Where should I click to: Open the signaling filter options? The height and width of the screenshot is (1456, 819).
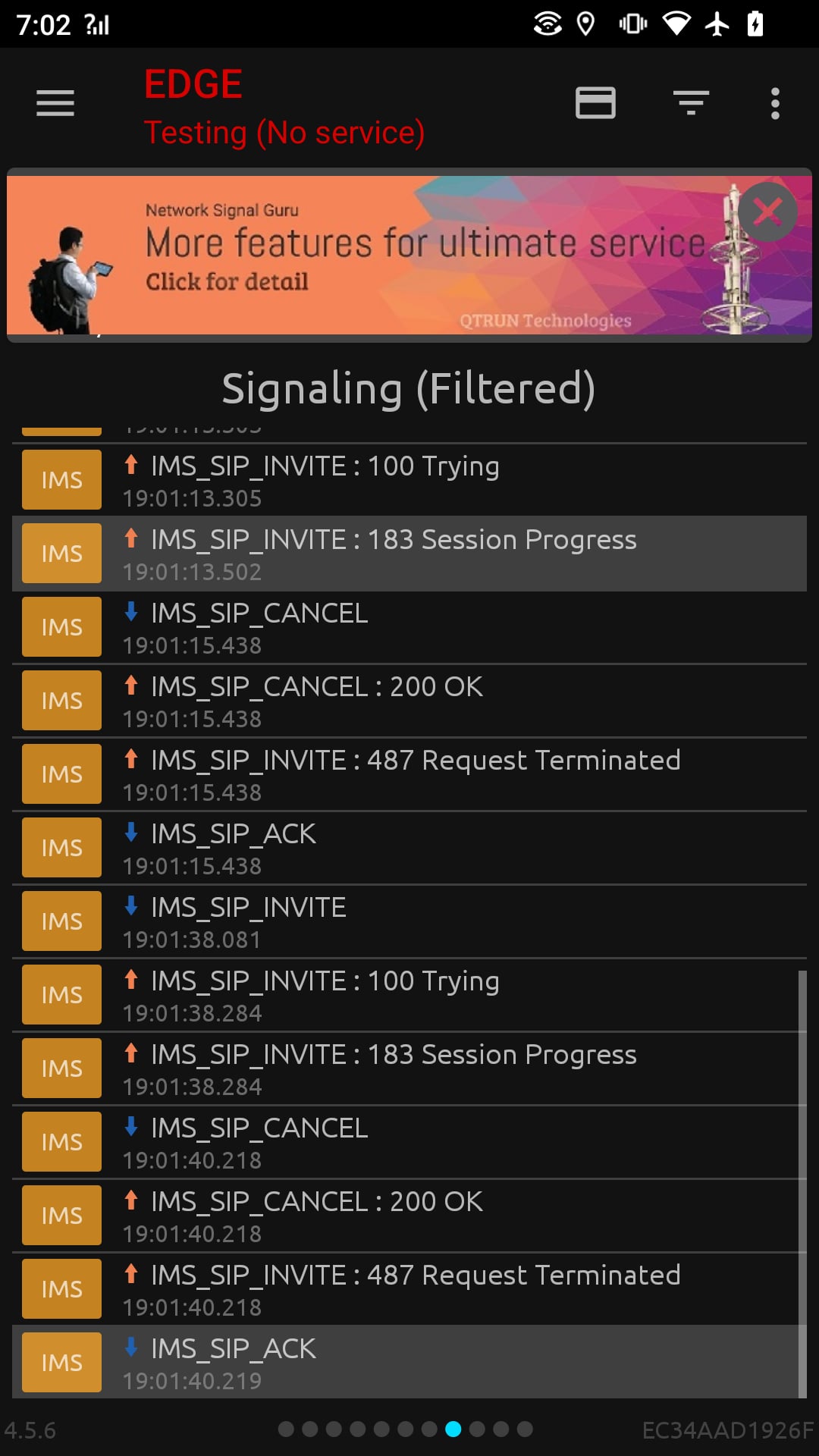pyautogui.click(x=691, y=103)
